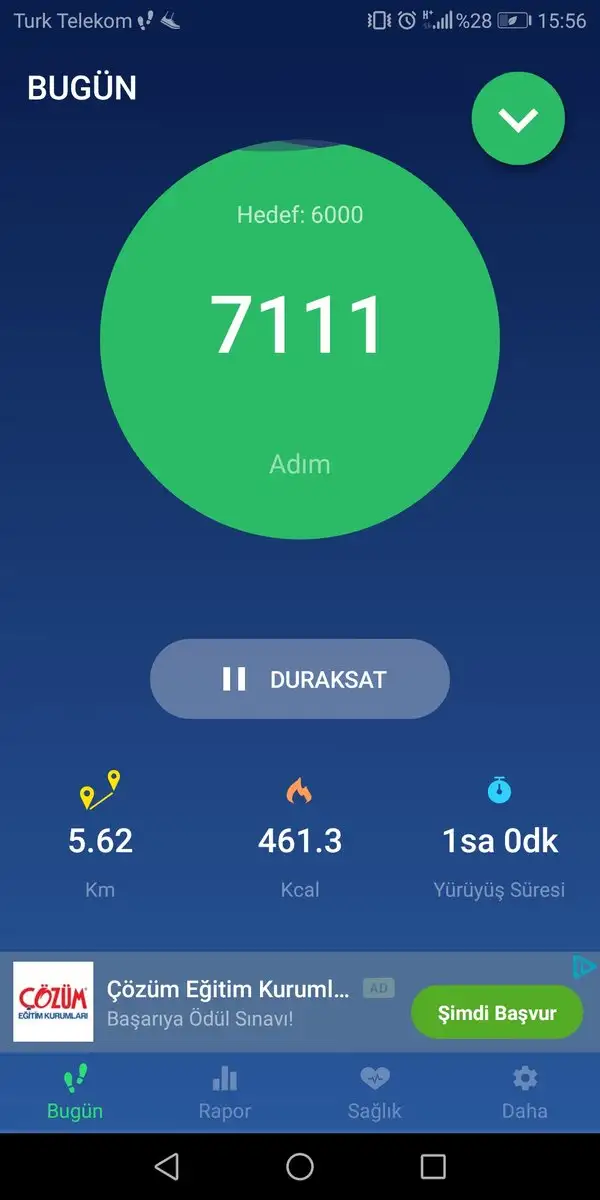Viewport: 600px width, 1200px height.
Task: Switch to the Bugün tab
Action: 75,1092
